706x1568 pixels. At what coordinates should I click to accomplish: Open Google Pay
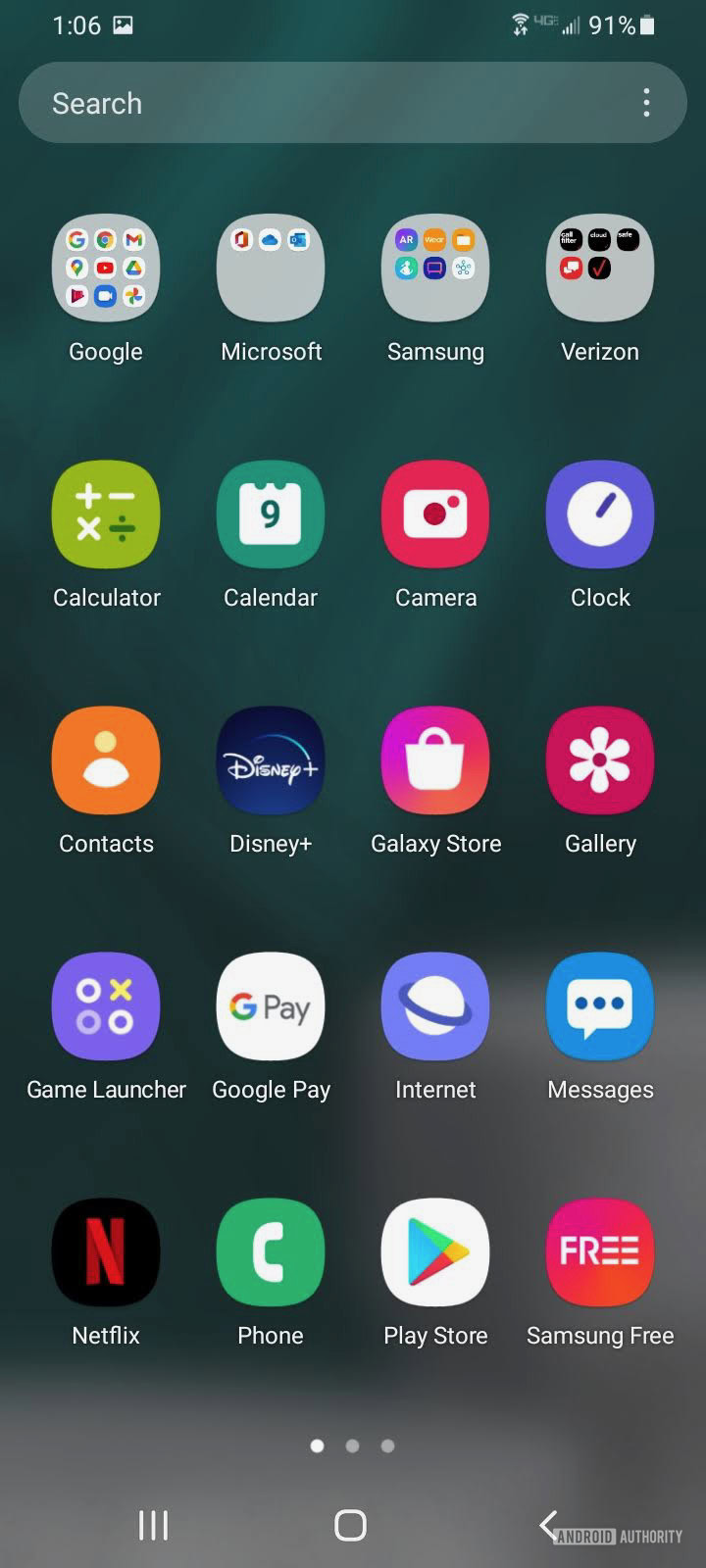coord(271,1006)
